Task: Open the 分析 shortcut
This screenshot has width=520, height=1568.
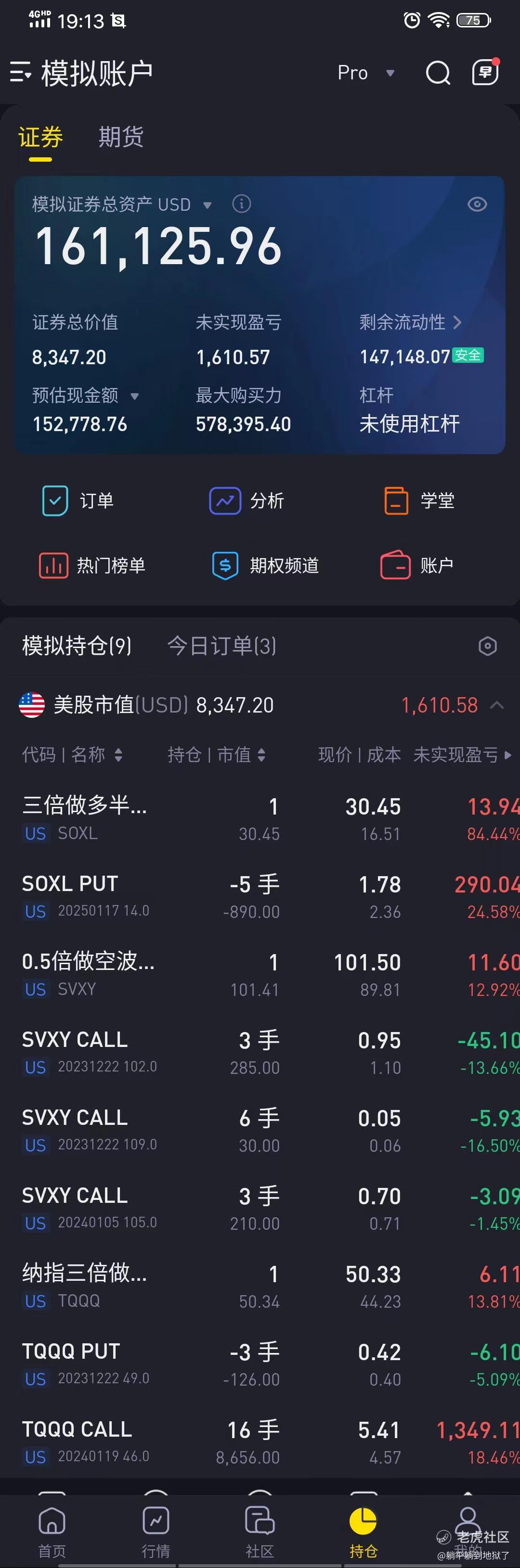Action: click(x=247, y=501)
